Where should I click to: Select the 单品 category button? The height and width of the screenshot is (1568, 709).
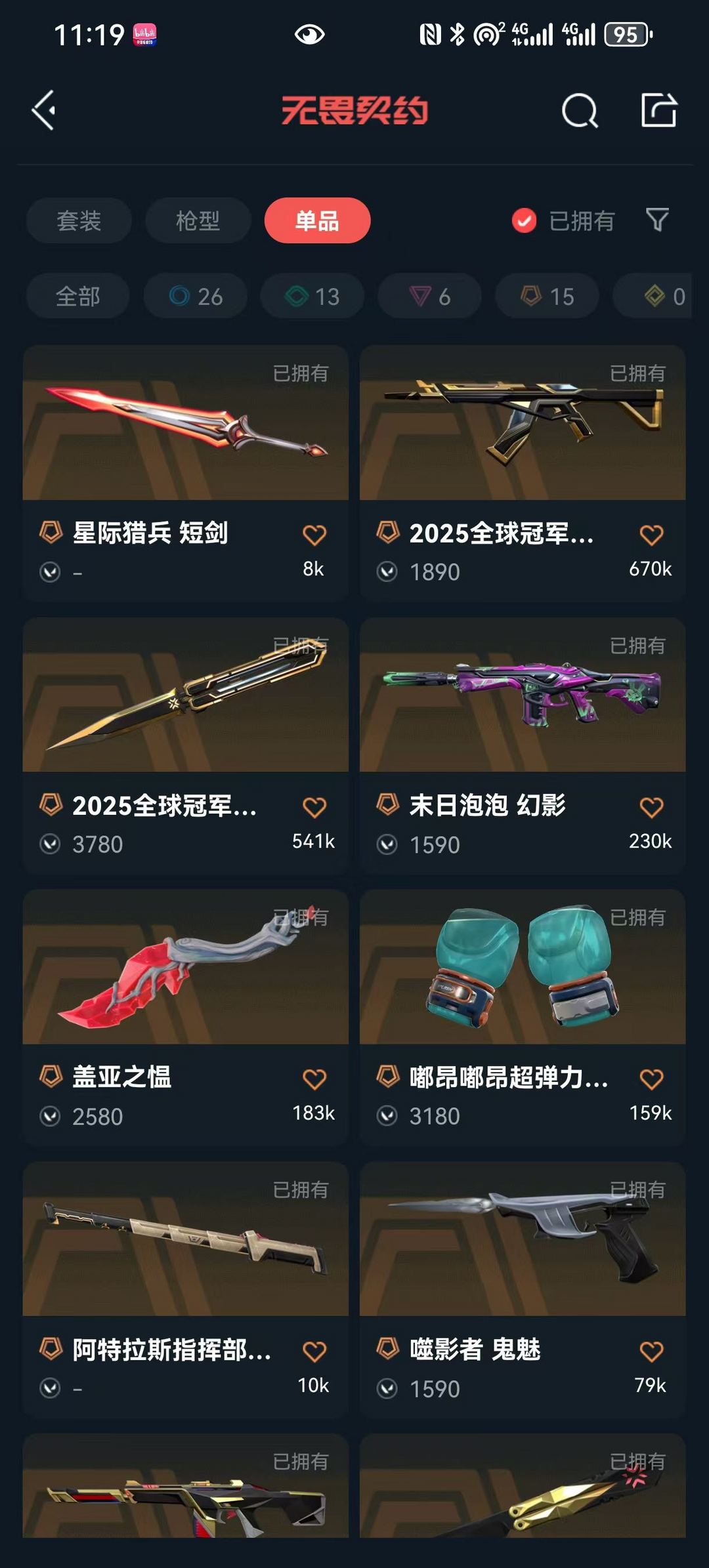[317, 221]
